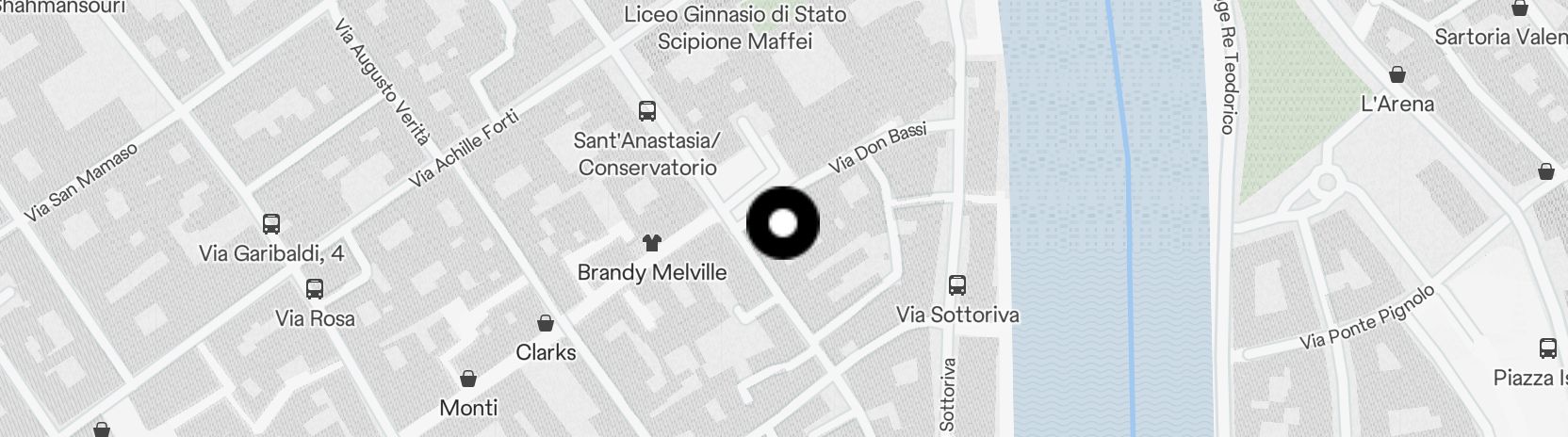Select the Monti shop marker

(468, 380)
